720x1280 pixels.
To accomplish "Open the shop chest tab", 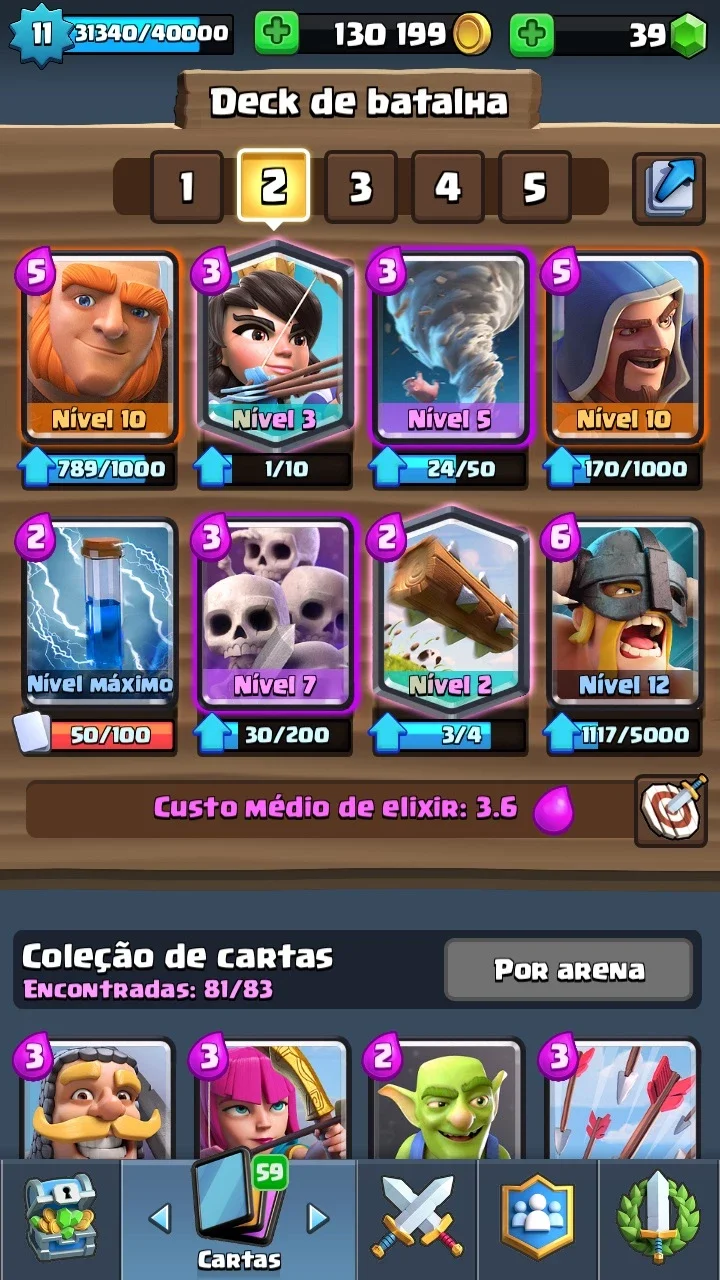I will [60, 1218].
